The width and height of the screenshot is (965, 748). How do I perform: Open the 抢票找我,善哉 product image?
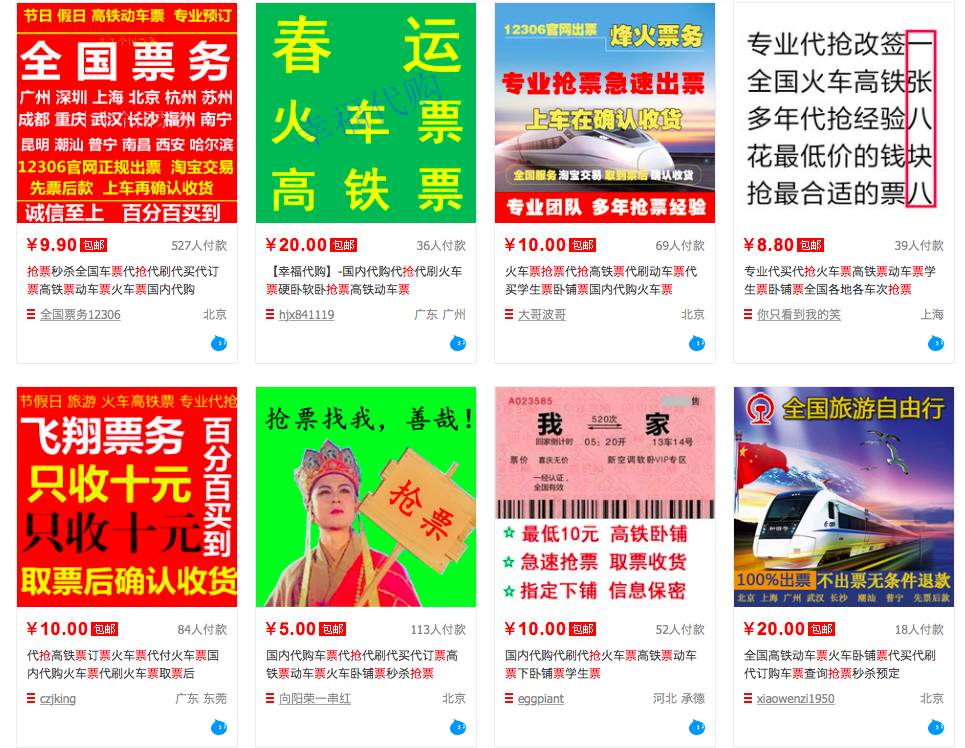pyautogui.click(x=366, y=497)
